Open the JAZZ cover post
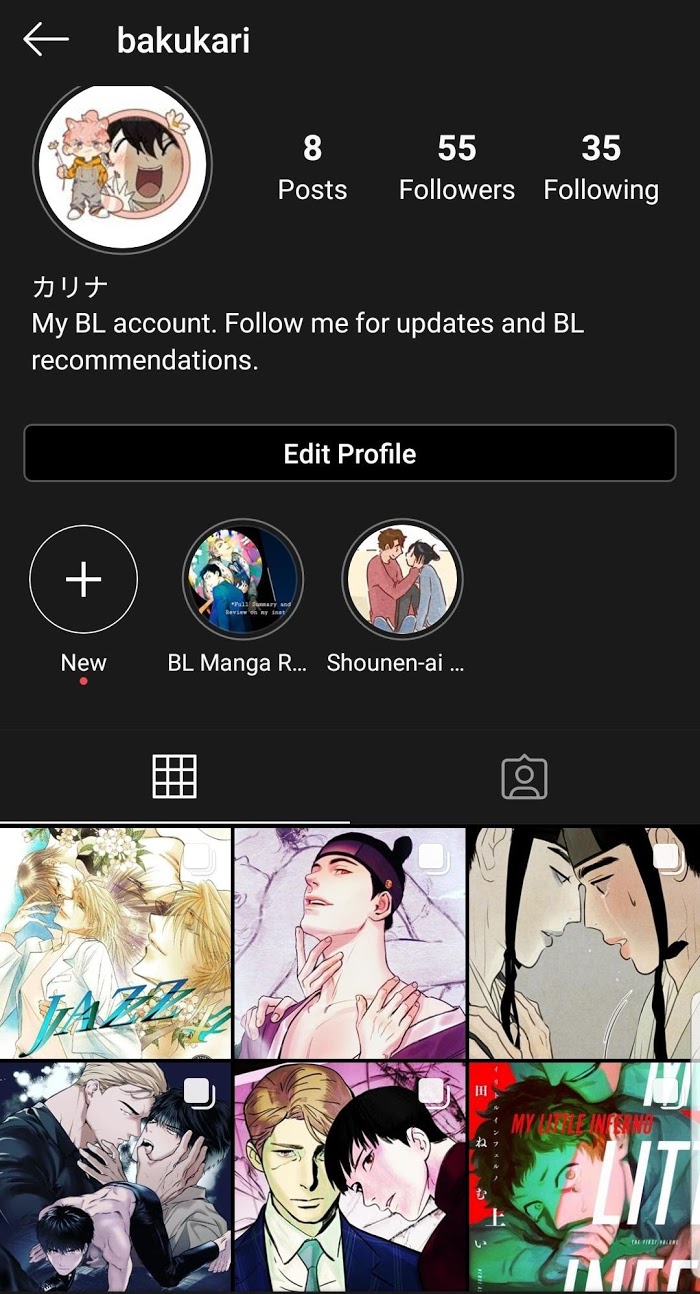Screen dimensions: 700x1294 115,942
